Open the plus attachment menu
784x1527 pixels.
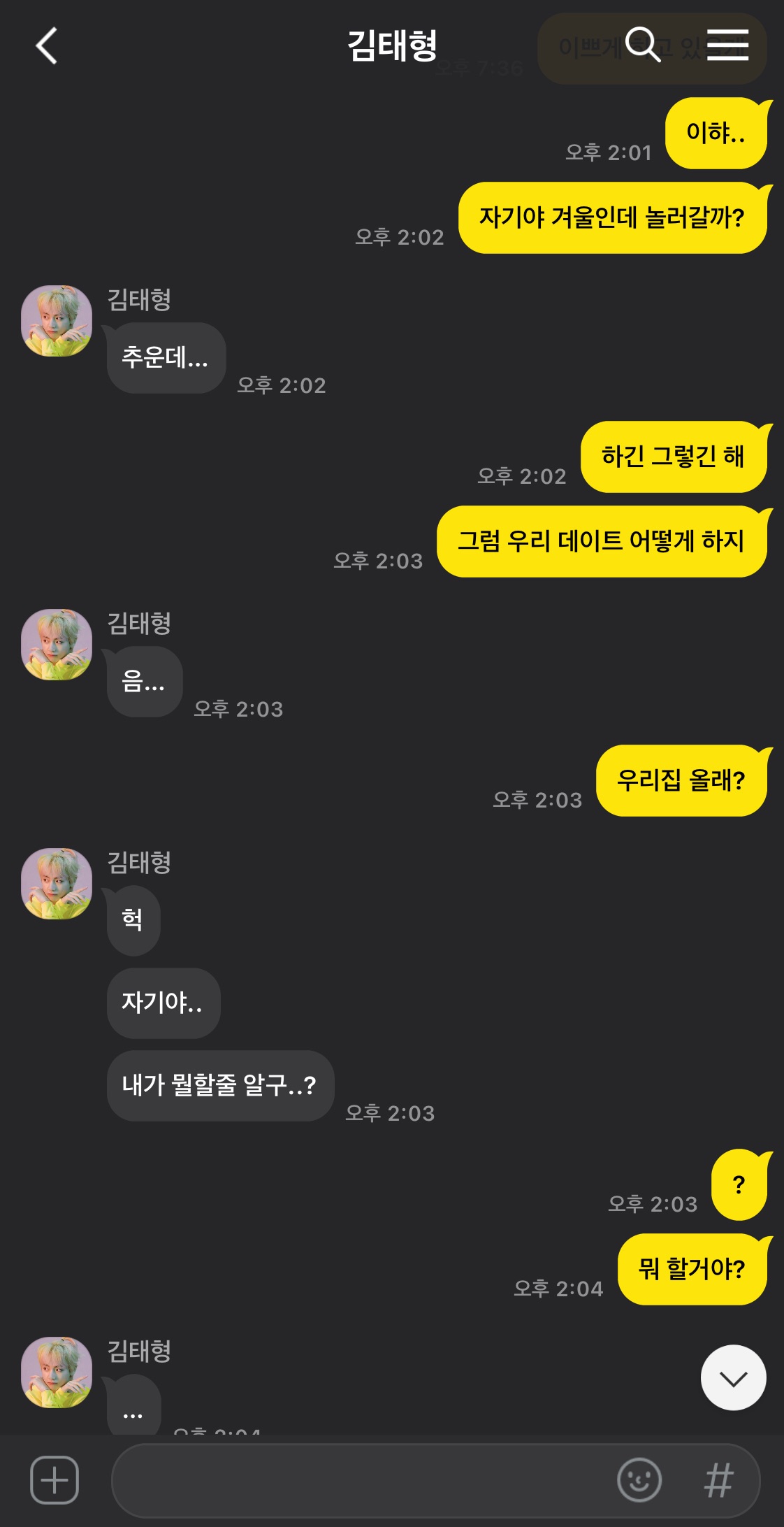(55, 1480)
